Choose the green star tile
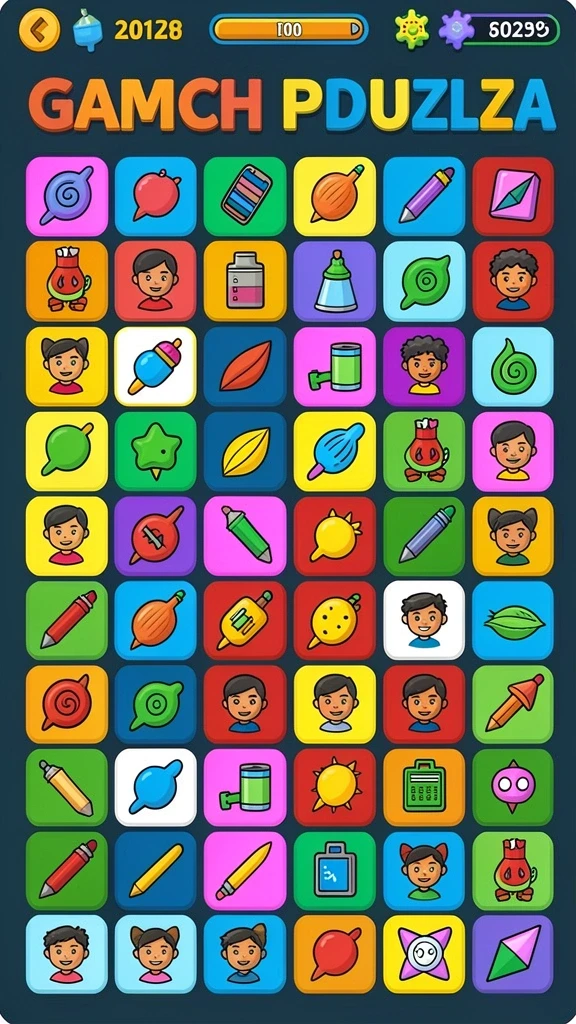This screenshot has width=576, height=1024. pyautogui.click(x=155, y=451)
